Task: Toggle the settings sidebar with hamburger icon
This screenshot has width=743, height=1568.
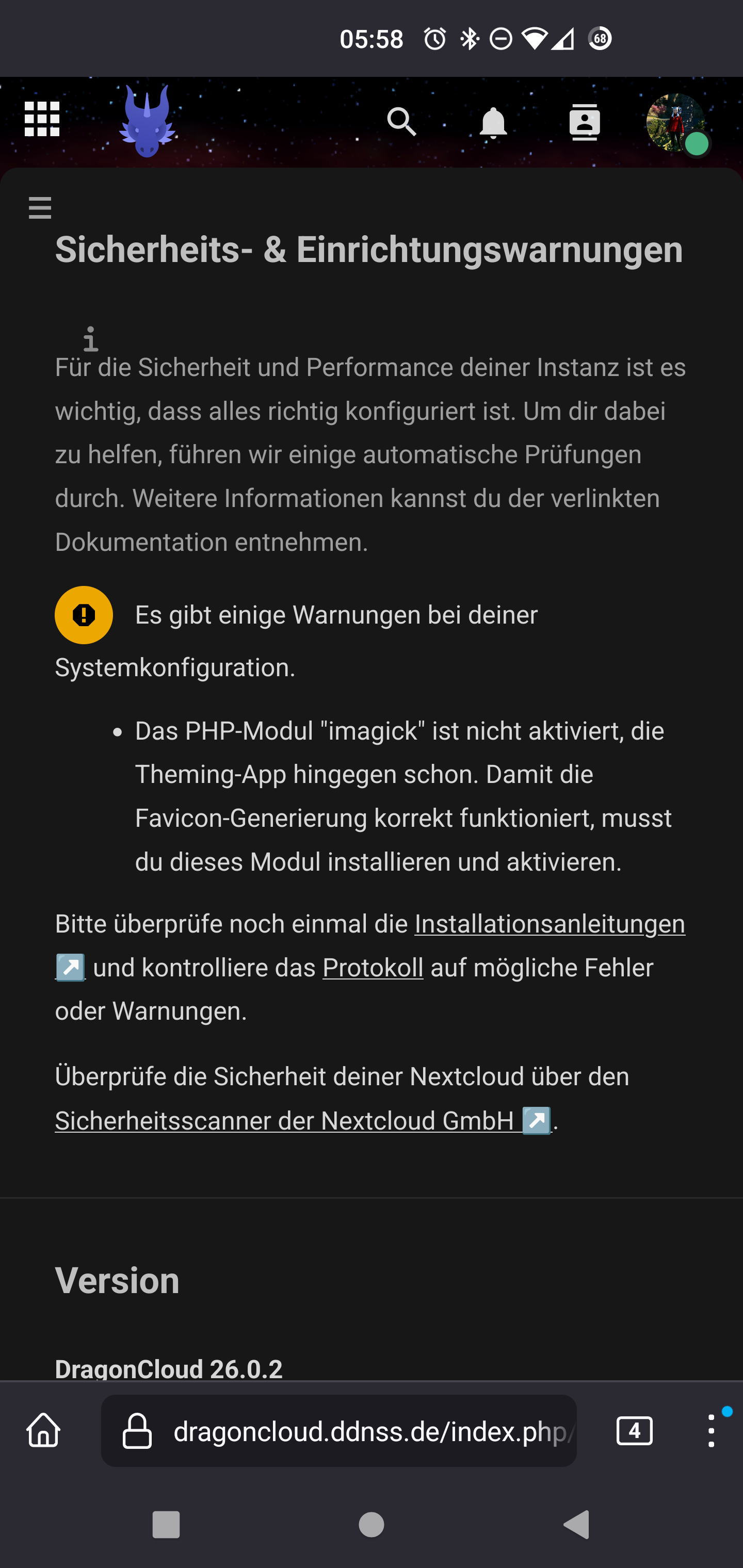Action: [40, 207]
